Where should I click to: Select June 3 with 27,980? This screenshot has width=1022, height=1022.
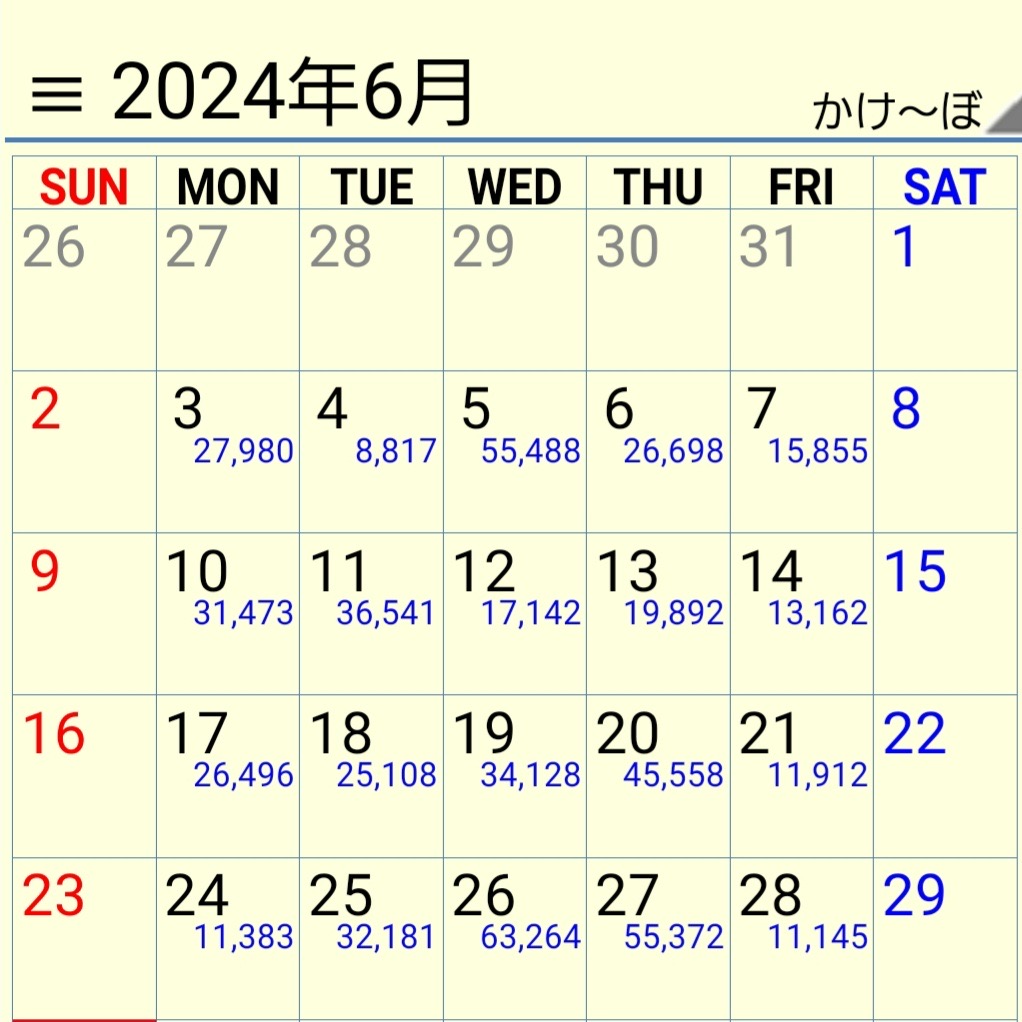pyautogui.click(x=228, y=450)
